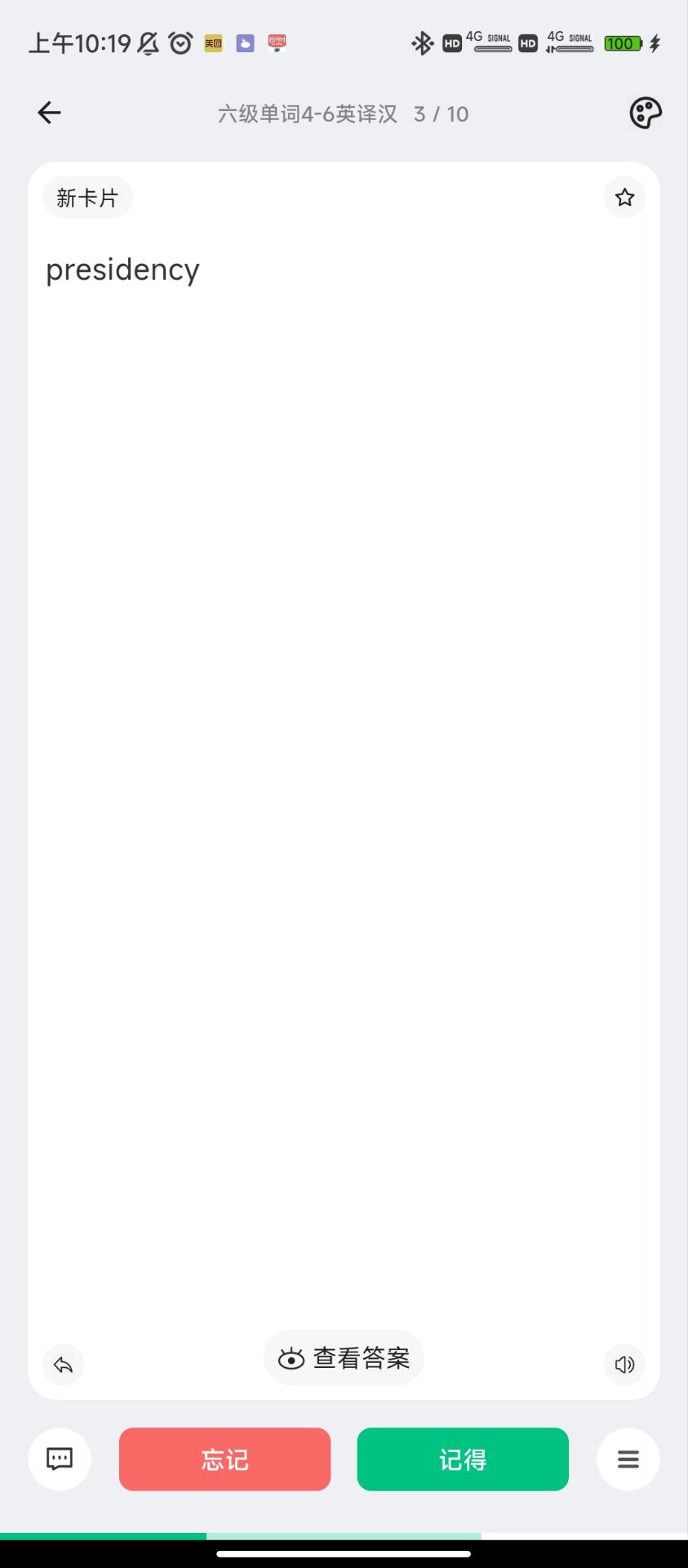Viewport: 688px width, 1568px height.
Task: Play pronunciation with the speaker icon
Action: click(x=624, y=1365)
